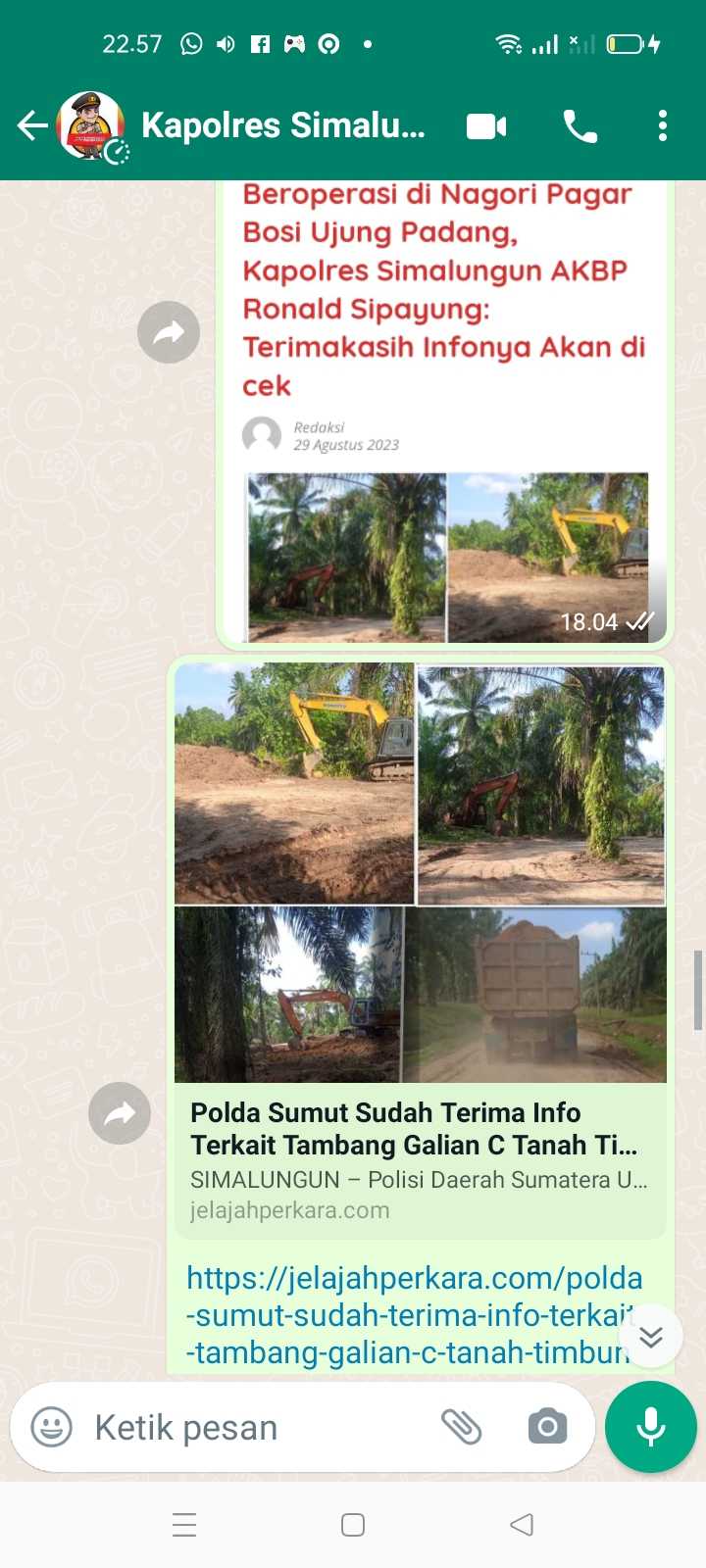
Task: View the image sent at 18.04
Action: [447, 555]
